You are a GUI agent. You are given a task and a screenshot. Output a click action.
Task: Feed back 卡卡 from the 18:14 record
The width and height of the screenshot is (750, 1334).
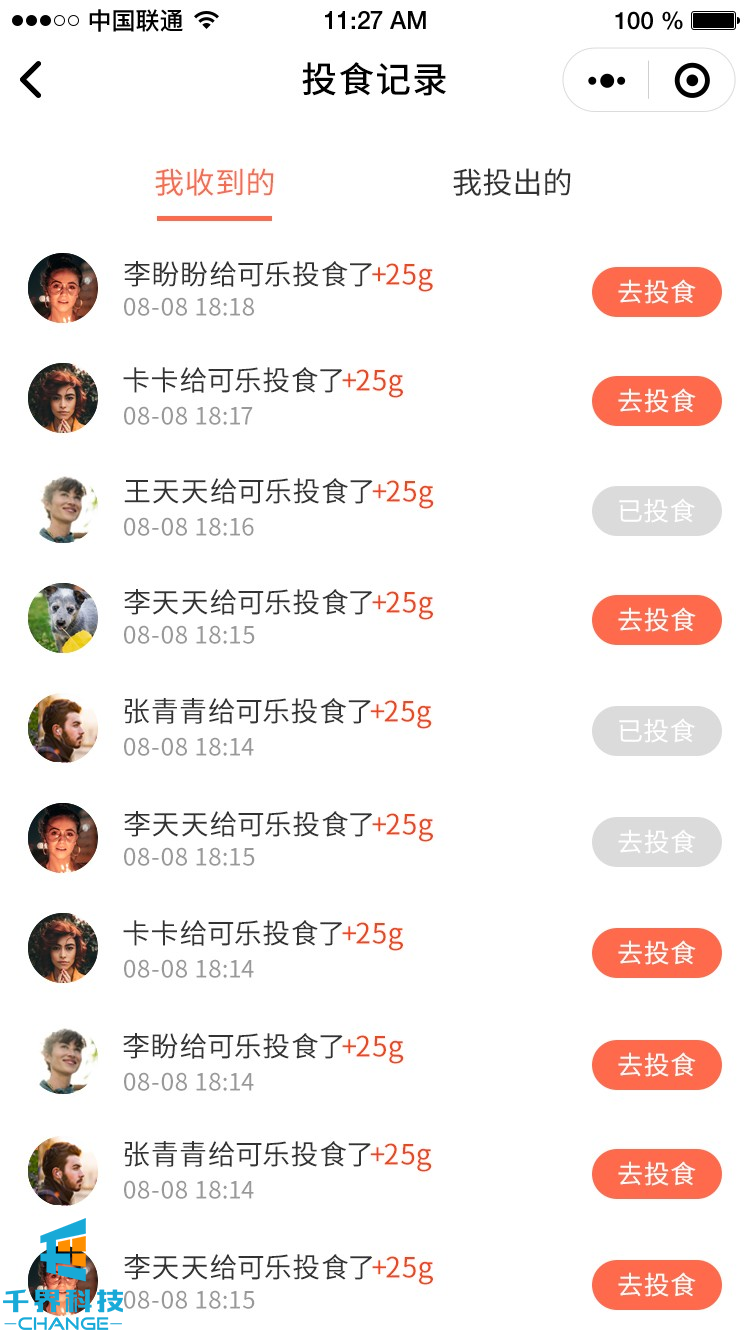point(656,953)
